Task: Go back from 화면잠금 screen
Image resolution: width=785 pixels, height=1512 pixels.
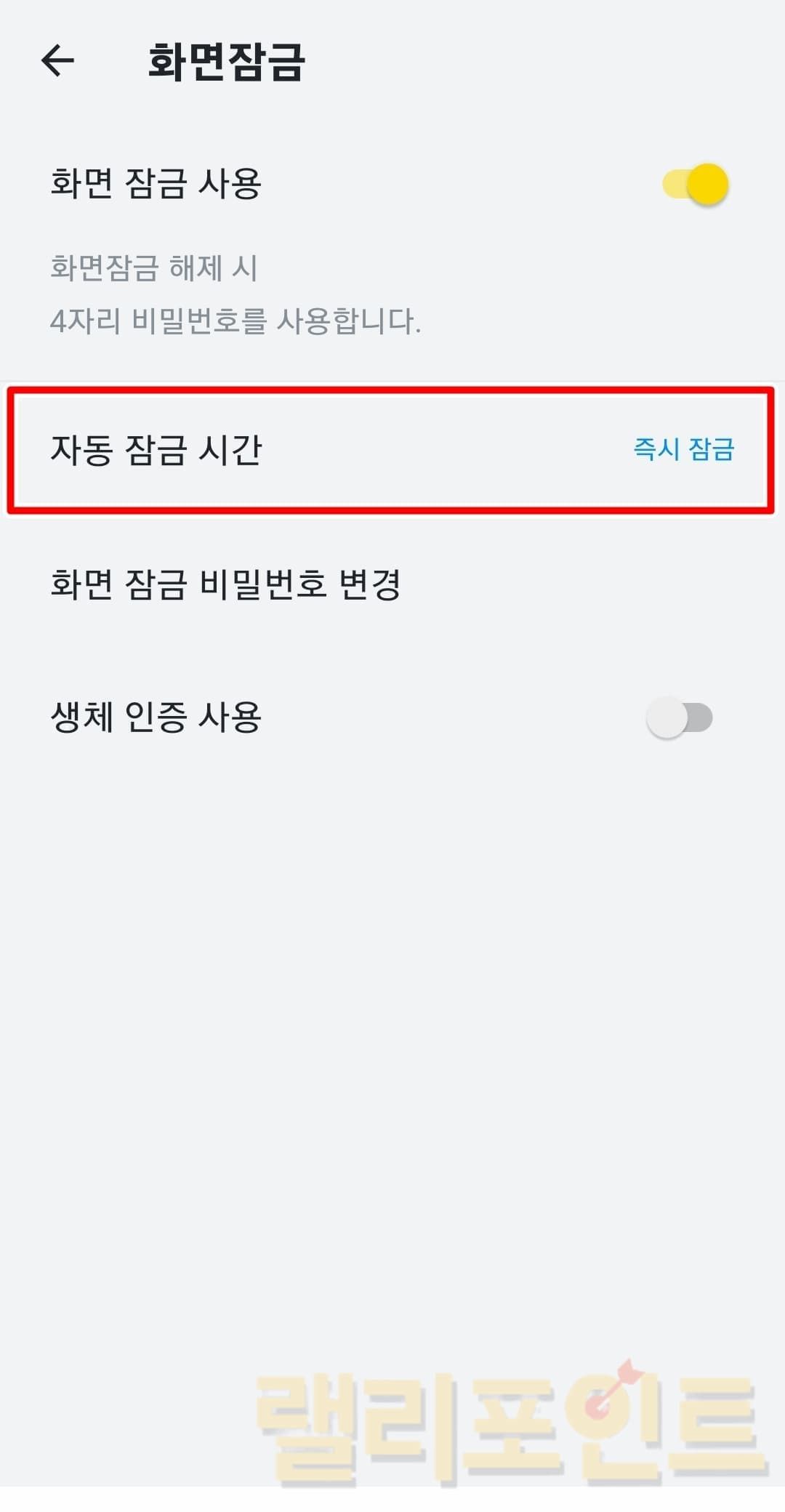Action: (58, 60)
